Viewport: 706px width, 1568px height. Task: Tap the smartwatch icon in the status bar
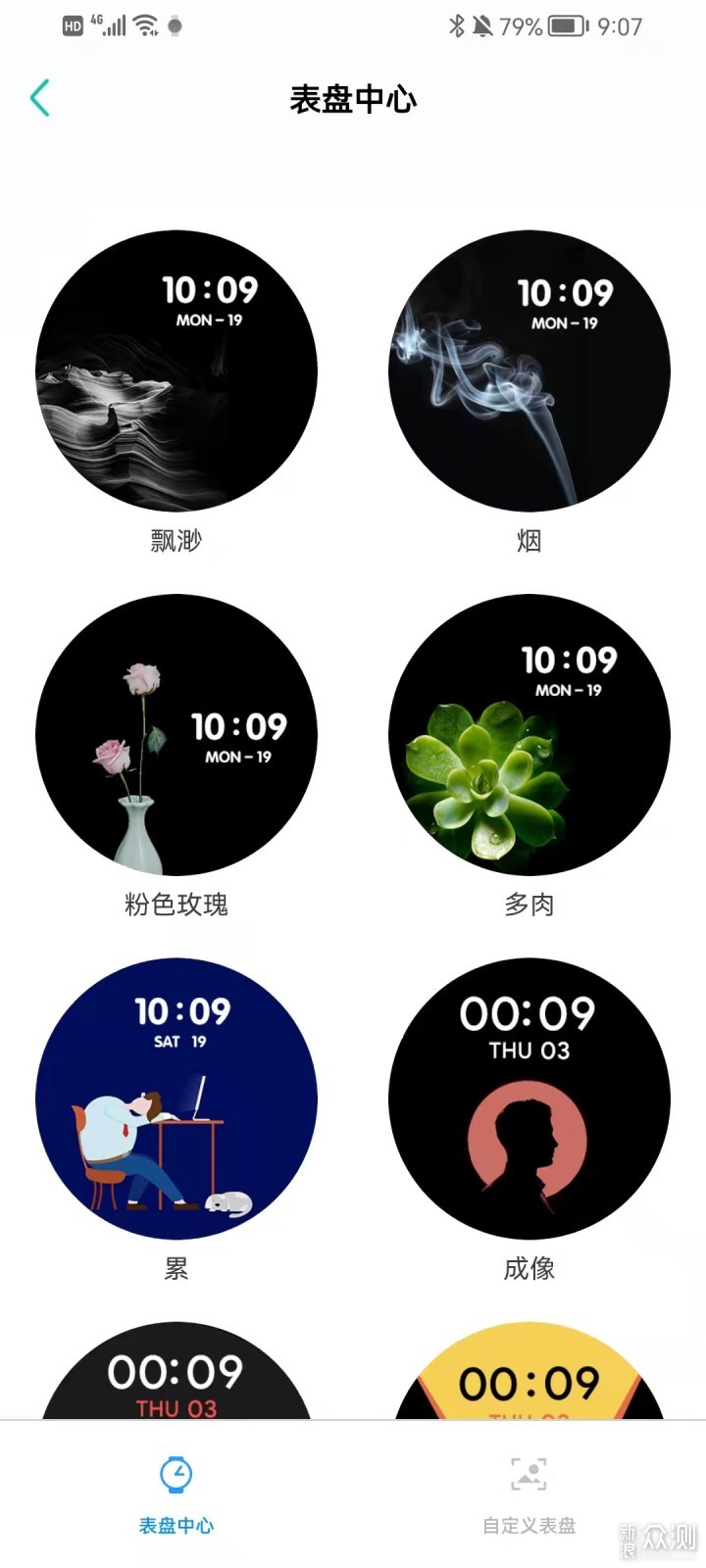coord(176,26)
